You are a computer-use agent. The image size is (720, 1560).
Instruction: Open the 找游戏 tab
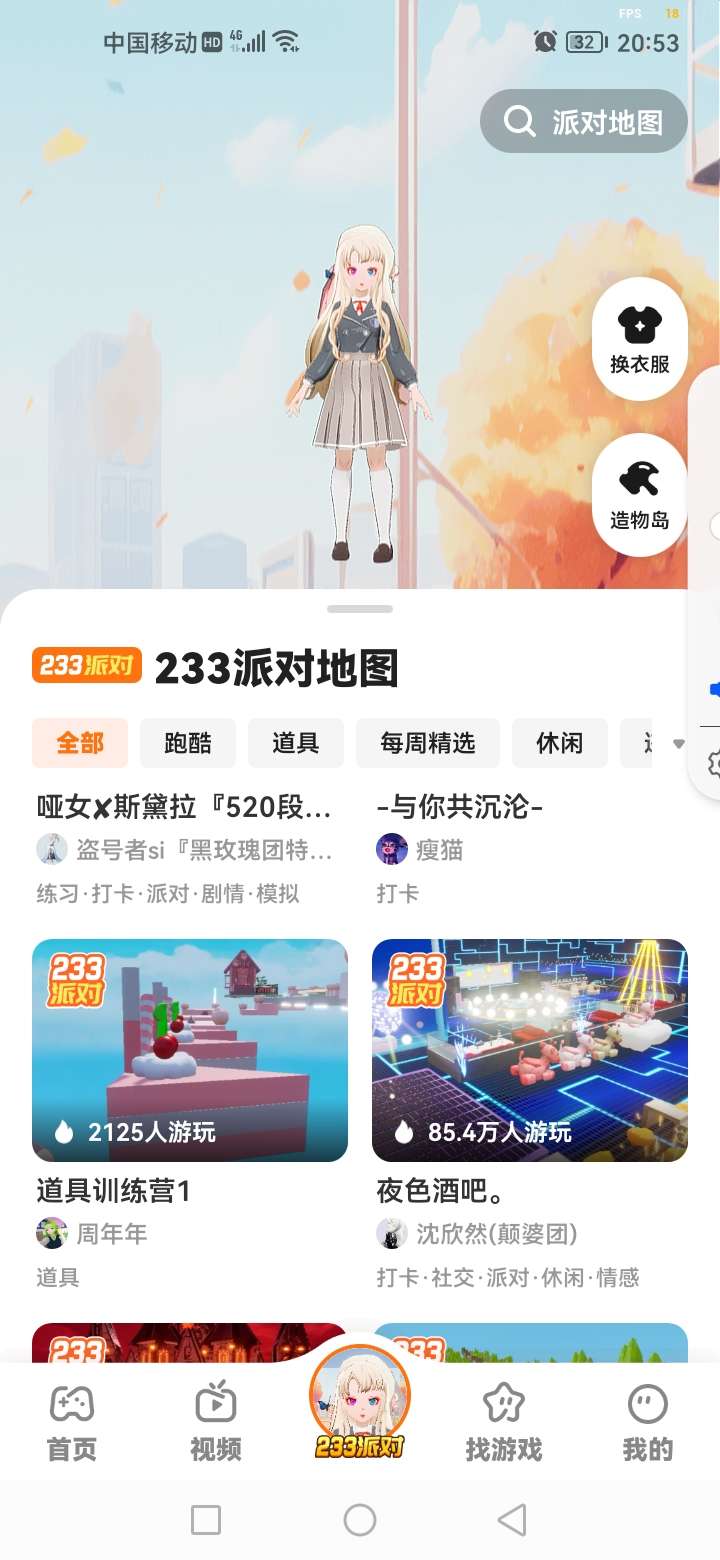click(504, 1421)
